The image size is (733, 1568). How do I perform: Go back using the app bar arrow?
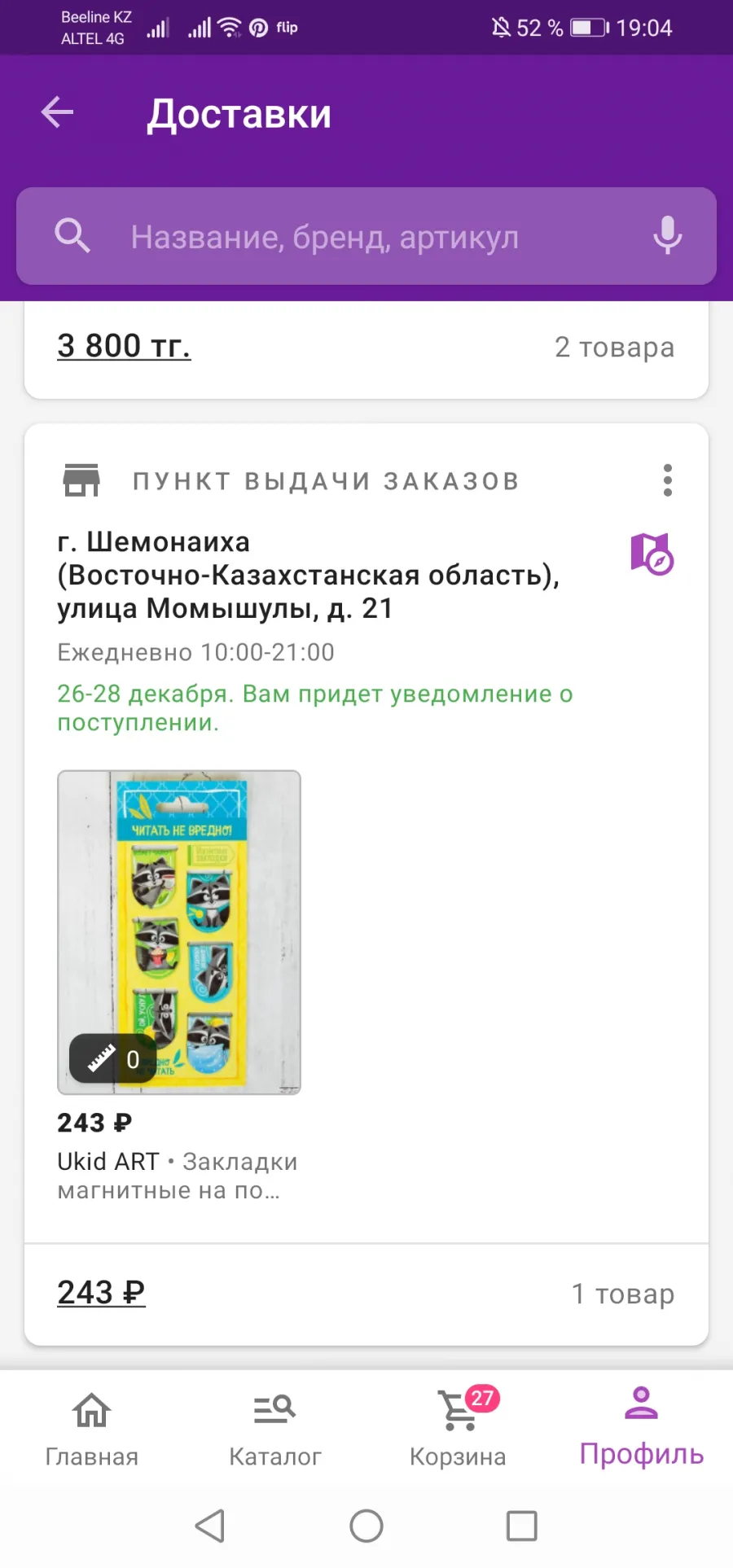click(x=57, y=112)
